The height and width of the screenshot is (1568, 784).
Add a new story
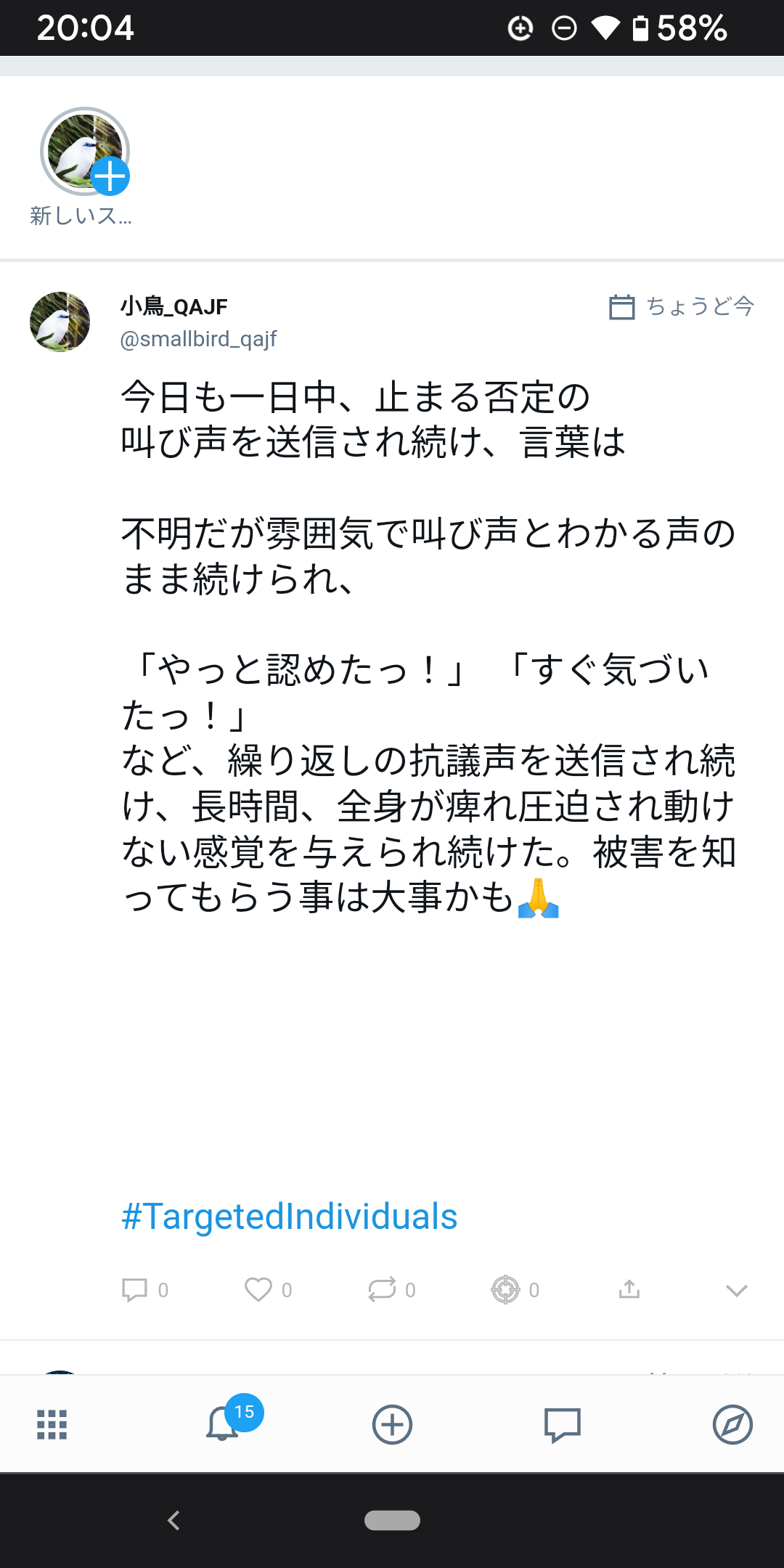(86, 152)
